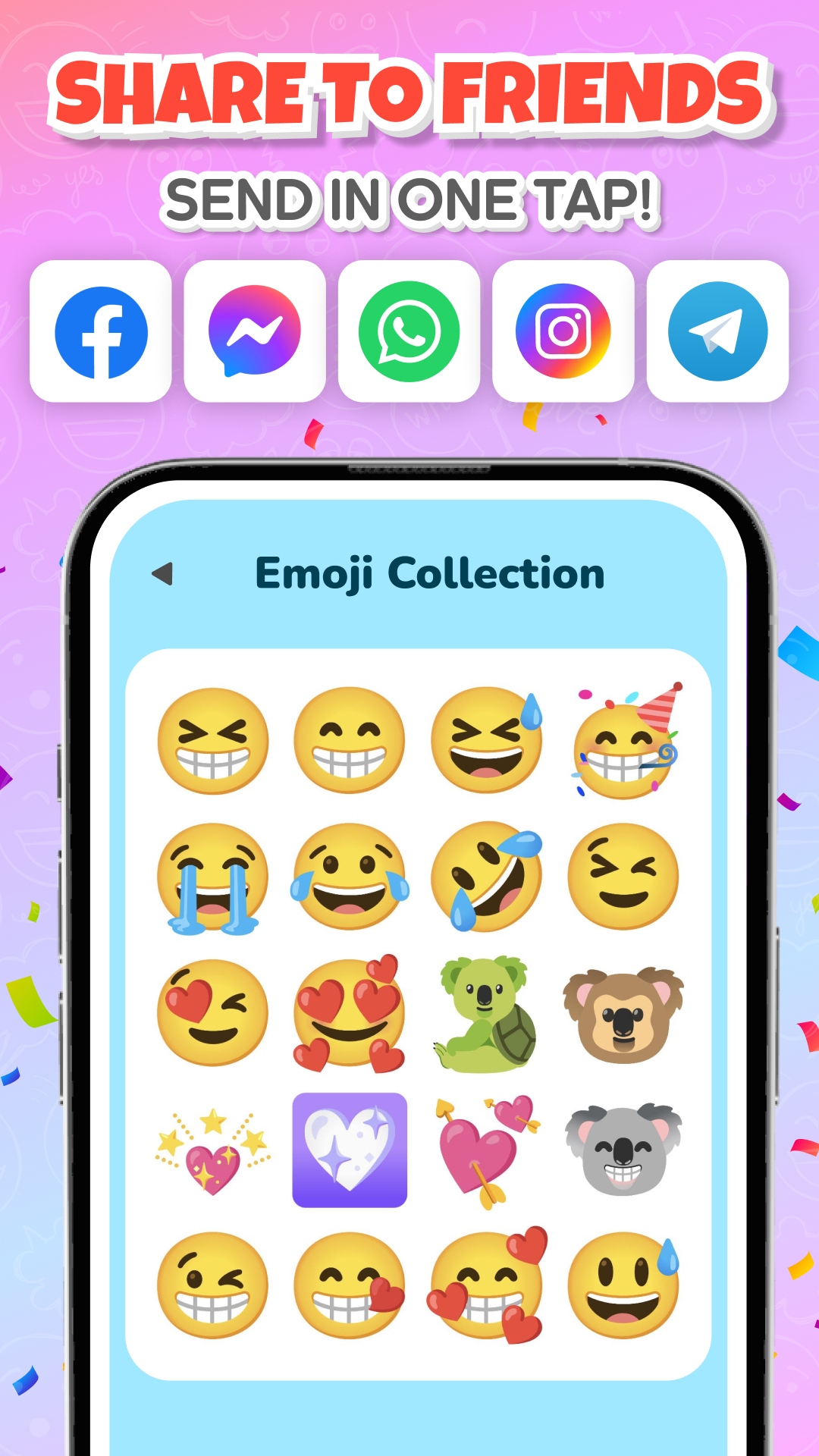The width and height of the screenshot is (819, 1456).
Task: Open the Instagram share icon
Action: click(x=563, y=328)
